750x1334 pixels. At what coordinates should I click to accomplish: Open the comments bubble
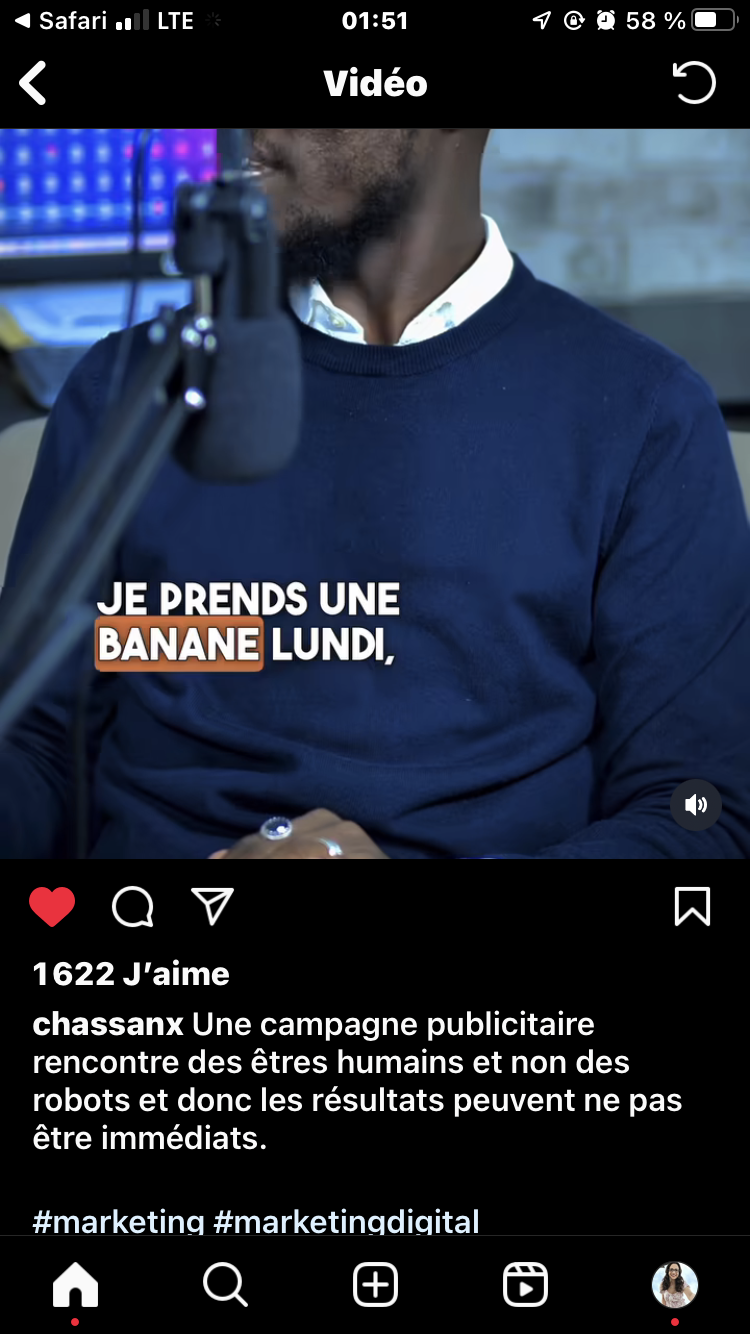point(132,907)
